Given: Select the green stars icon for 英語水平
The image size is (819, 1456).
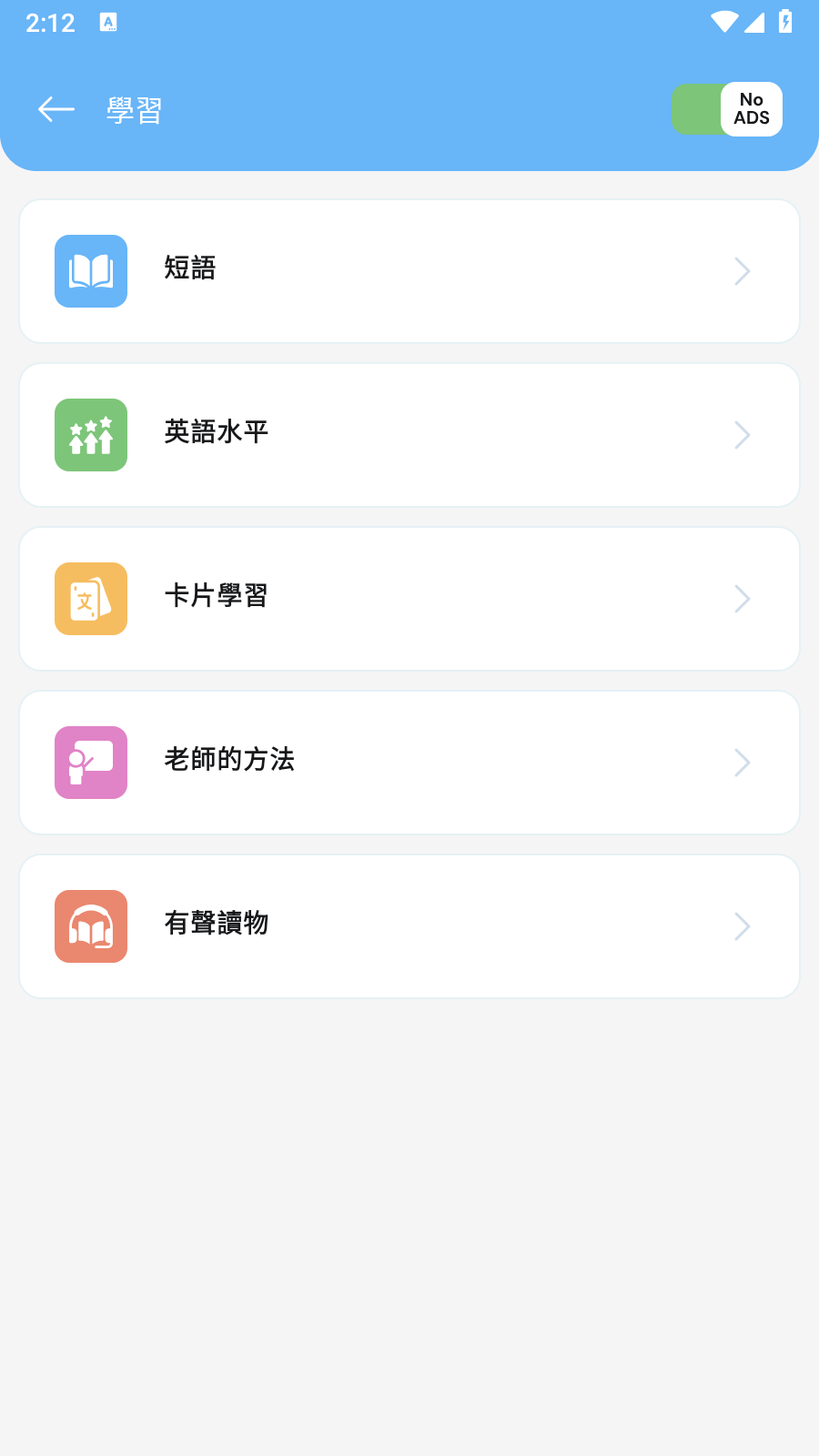Looking at the screenshot, I should click(90, 434).
